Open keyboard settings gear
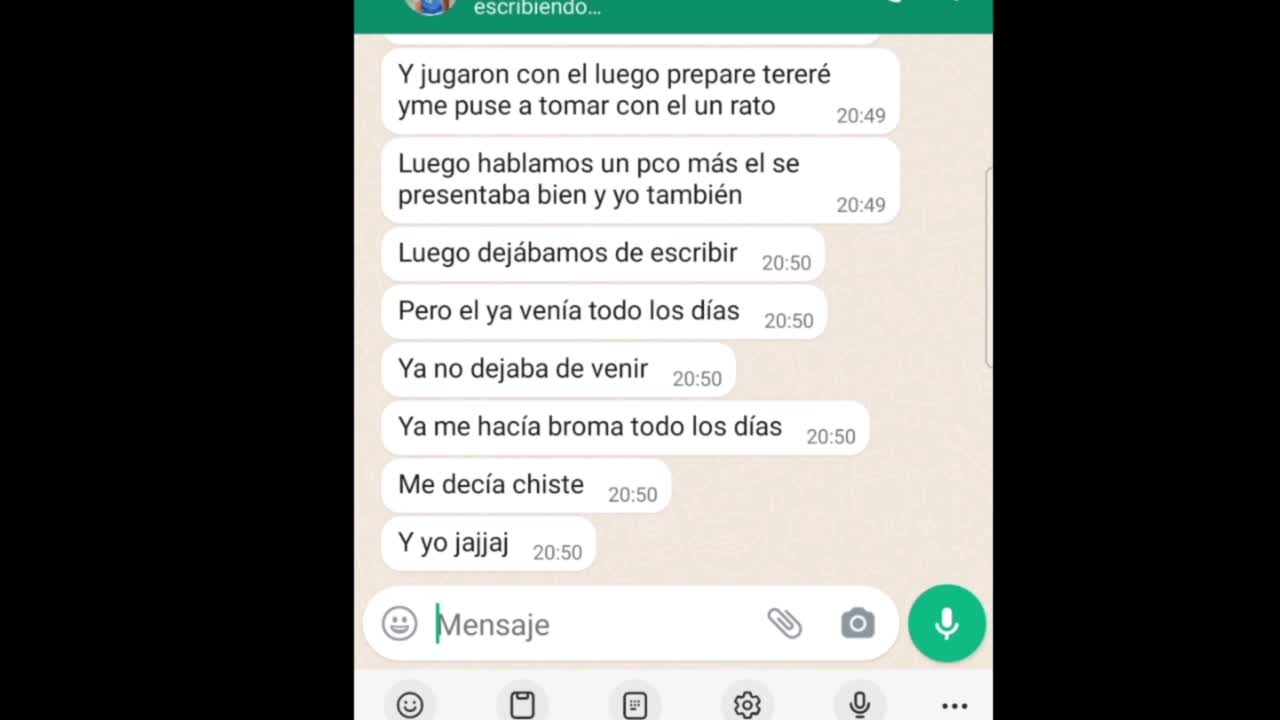The width and height of the screenshot is (1280, 720). point(747,705)
